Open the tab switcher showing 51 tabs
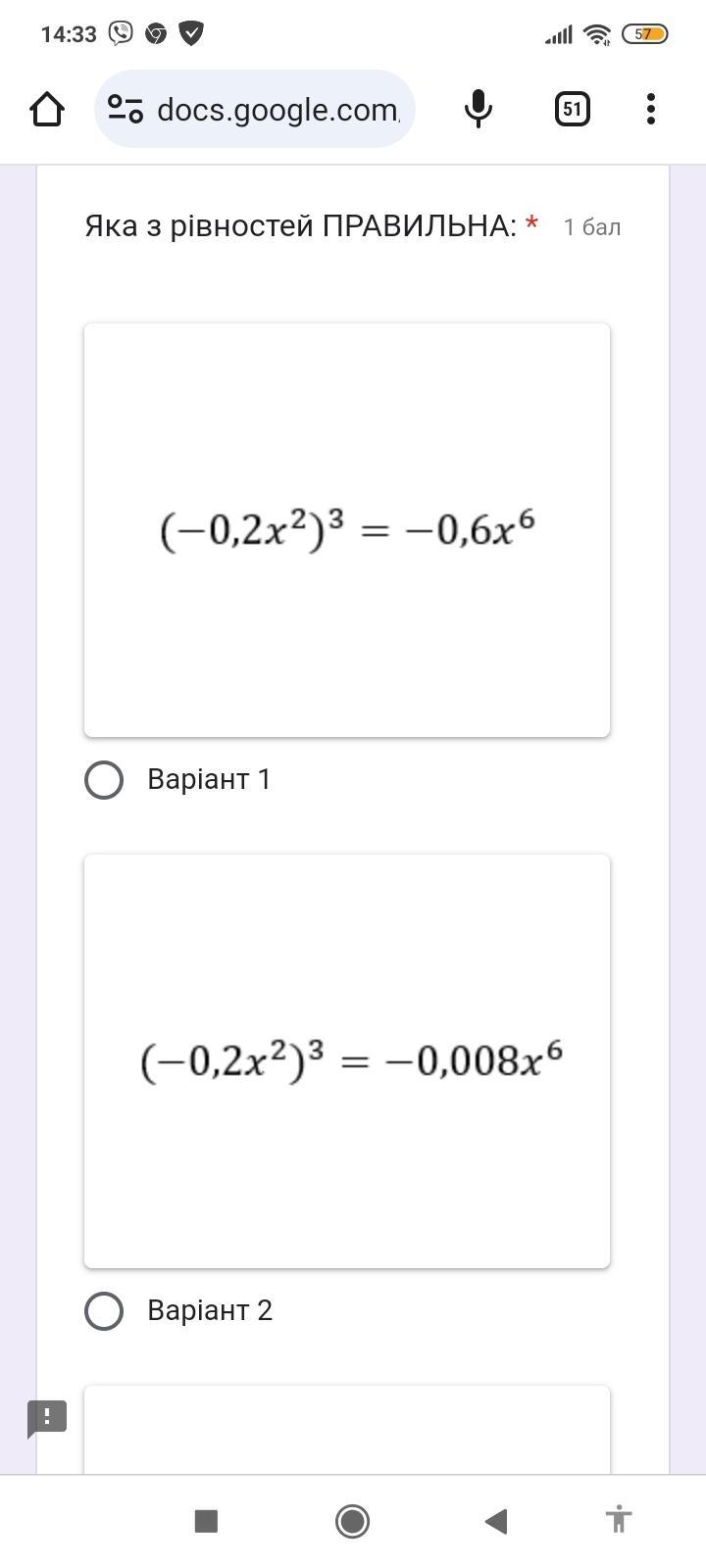The height and width of the screenshot is (1568, 706). tap(573, 109)
